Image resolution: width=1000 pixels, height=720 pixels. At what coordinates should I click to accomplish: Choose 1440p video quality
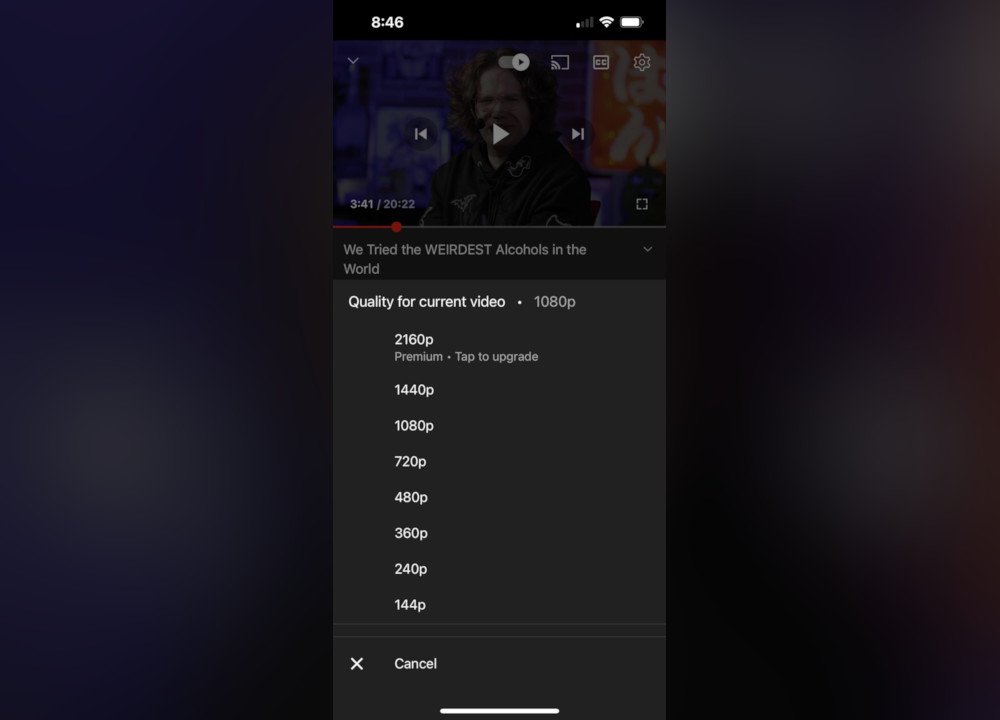(x=414, y=390)
